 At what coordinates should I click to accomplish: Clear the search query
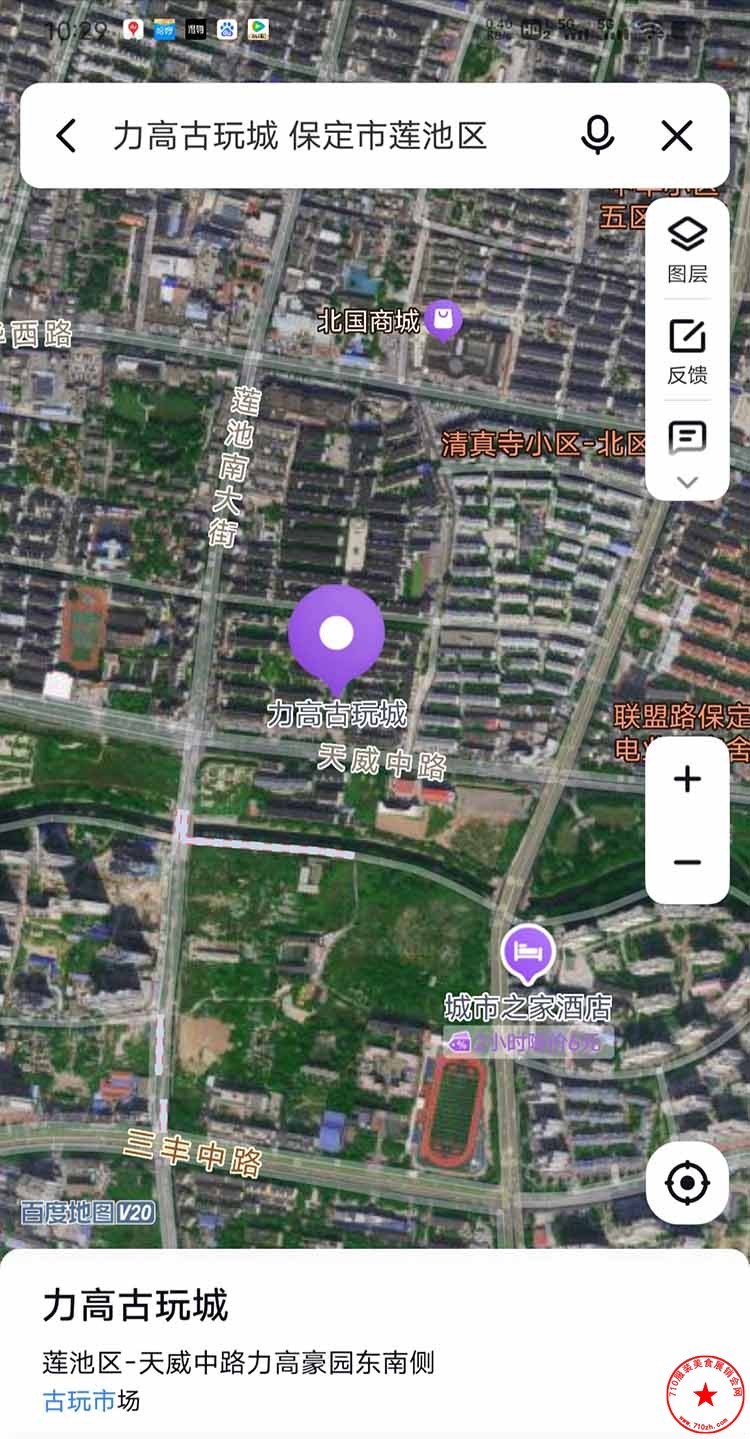(x=677, y=135)
